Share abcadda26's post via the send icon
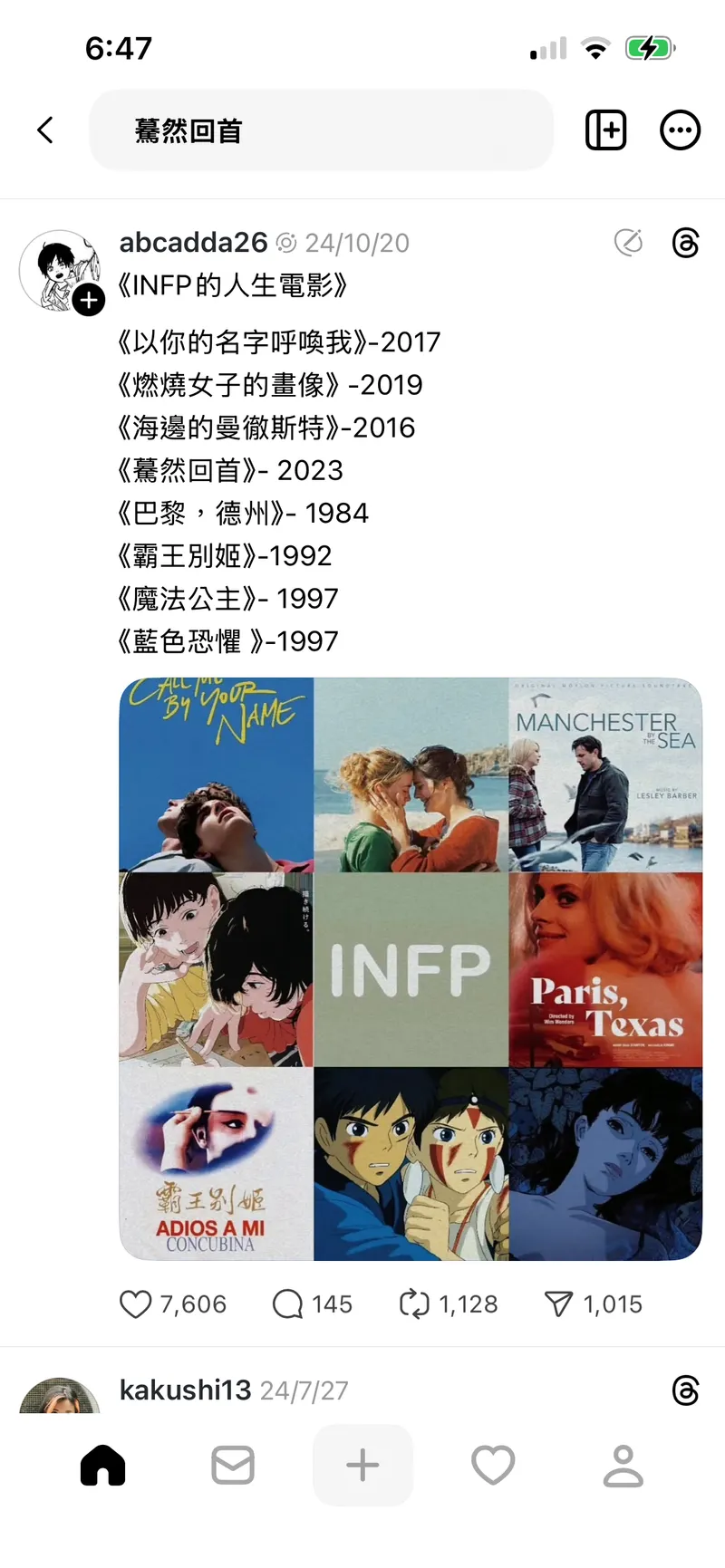The height and width of the screenshot is (1568, 725). click(558, 1304)
